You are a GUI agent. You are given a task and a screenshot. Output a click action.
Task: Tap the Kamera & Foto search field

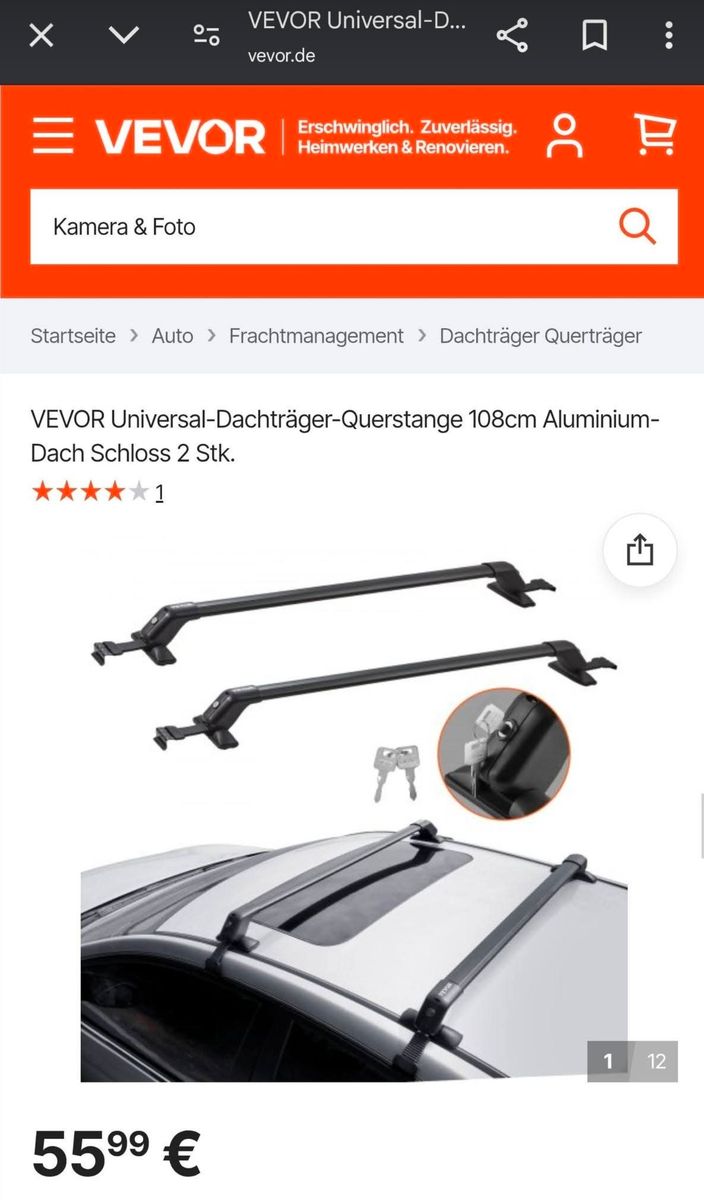[320, 227]
